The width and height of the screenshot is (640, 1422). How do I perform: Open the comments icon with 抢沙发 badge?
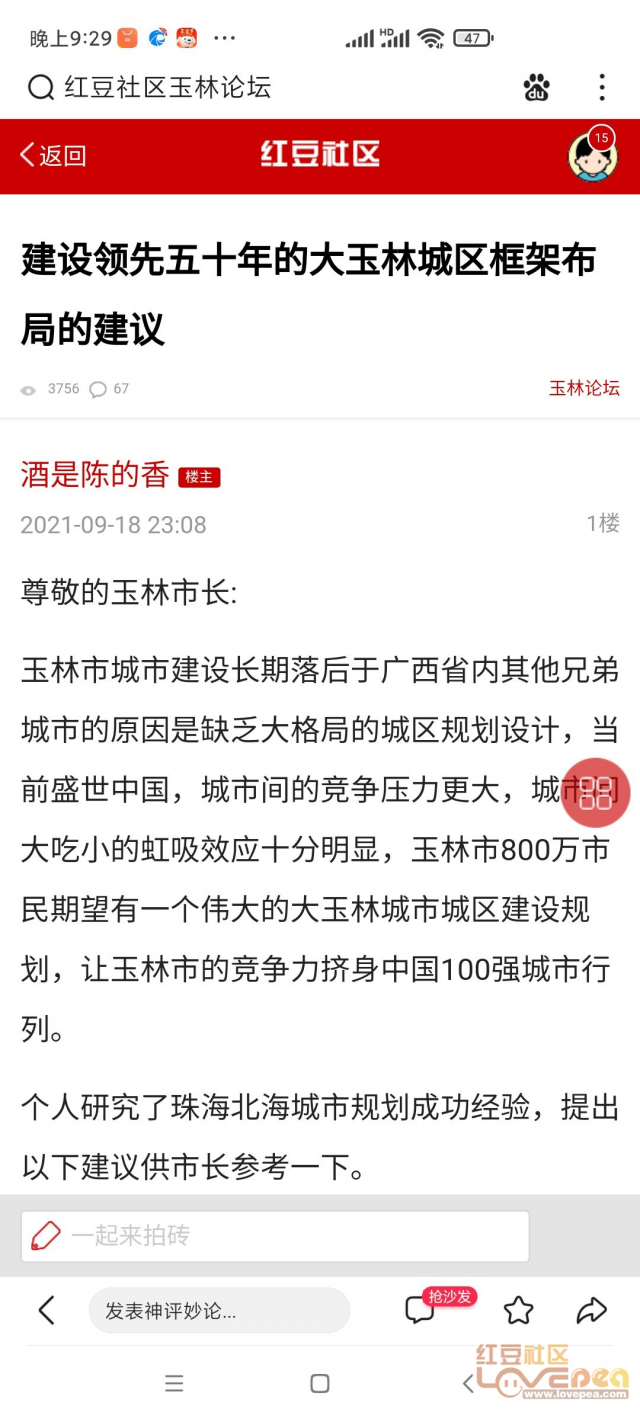[420, 1310]
